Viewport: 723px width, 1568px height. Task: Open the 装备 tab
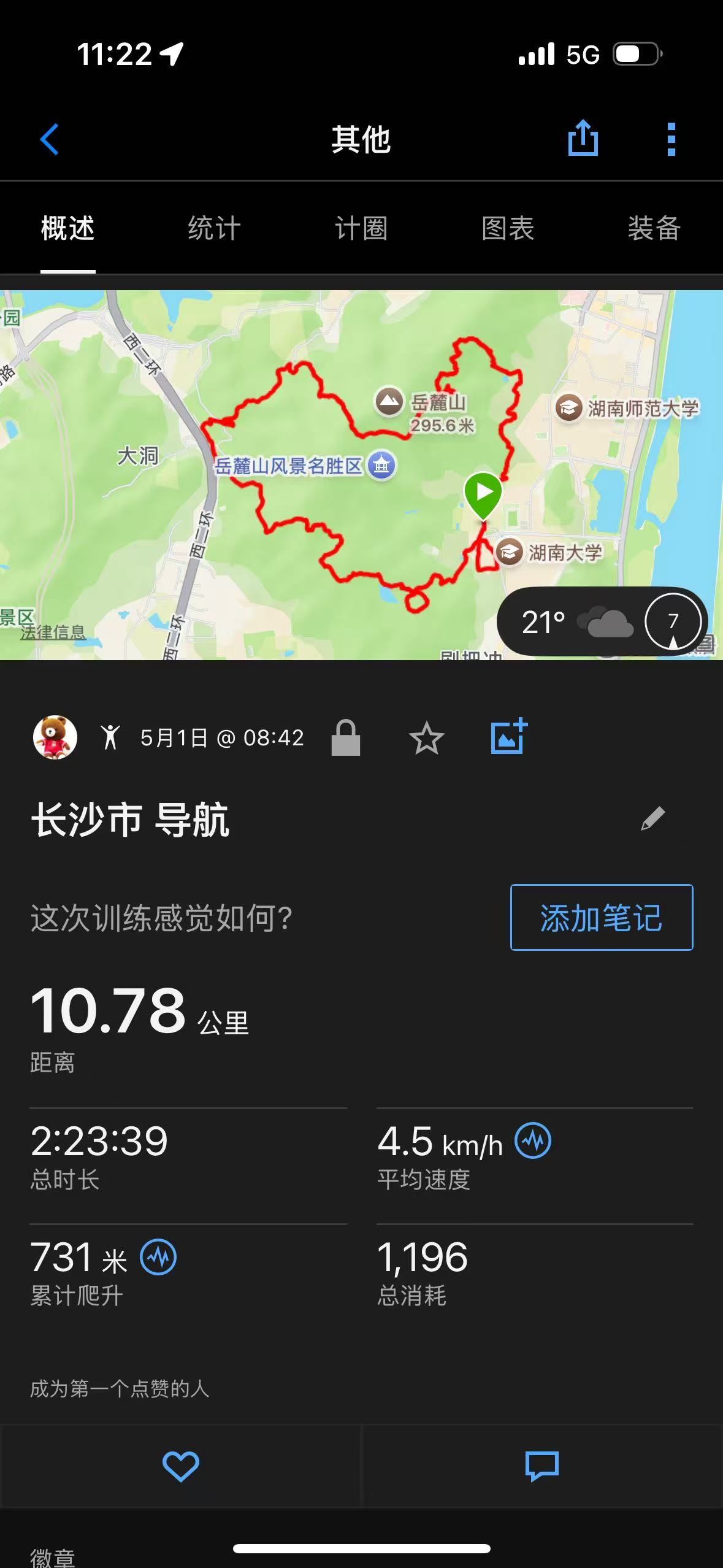tap(654, 228)
